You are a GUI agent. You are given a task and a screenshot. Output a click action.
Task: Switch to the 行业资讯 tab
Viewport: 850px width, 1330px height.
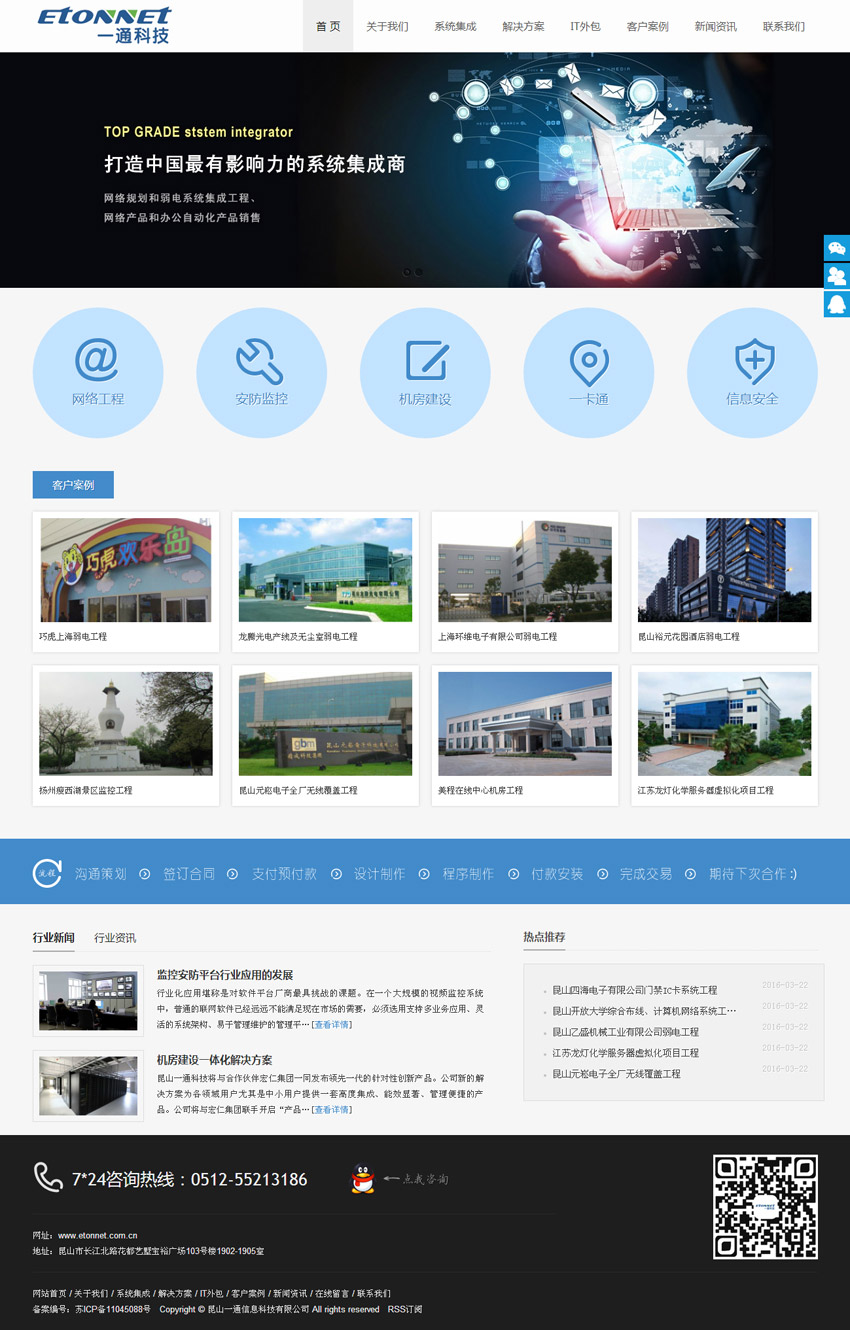pos(115,938)
